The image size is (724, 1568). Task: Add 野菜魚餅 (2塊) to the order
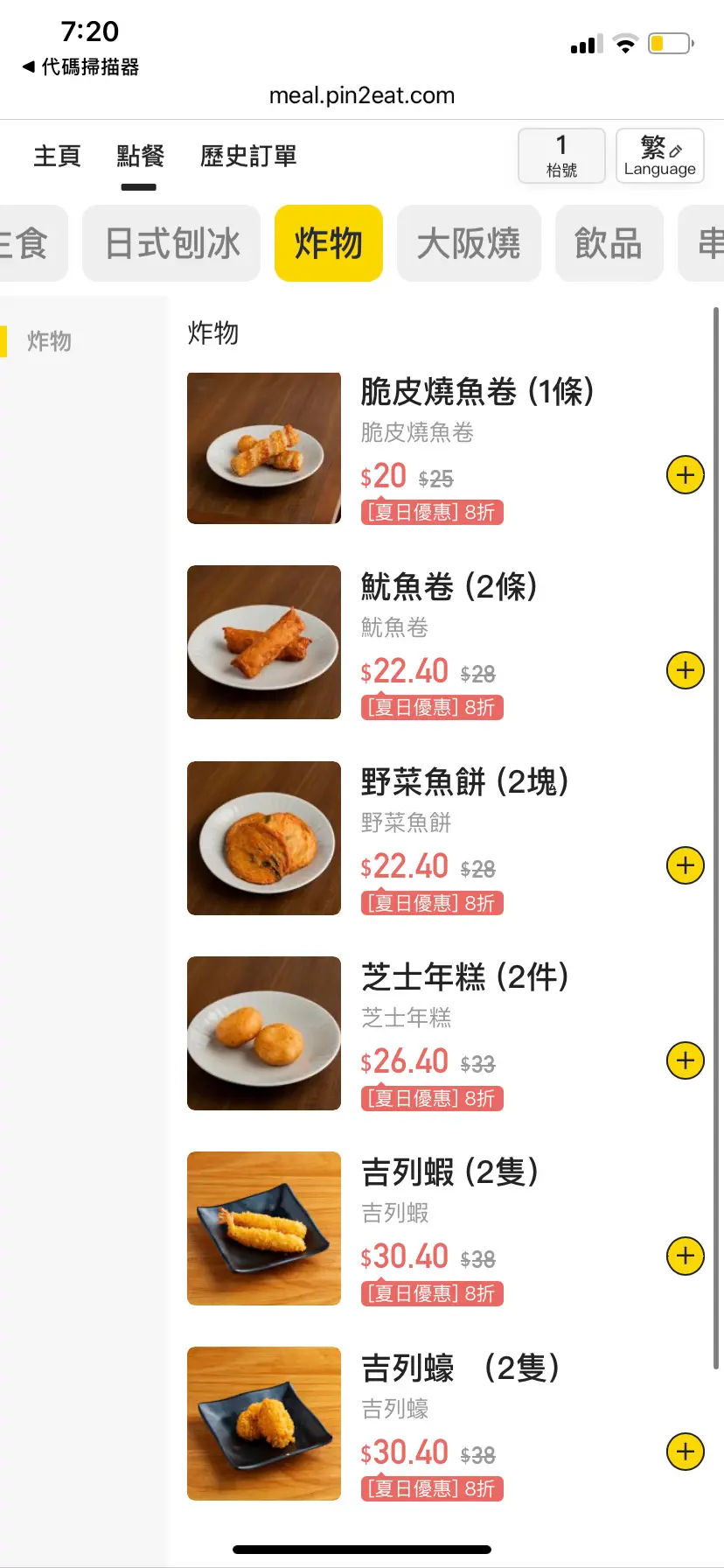point(685,866)
